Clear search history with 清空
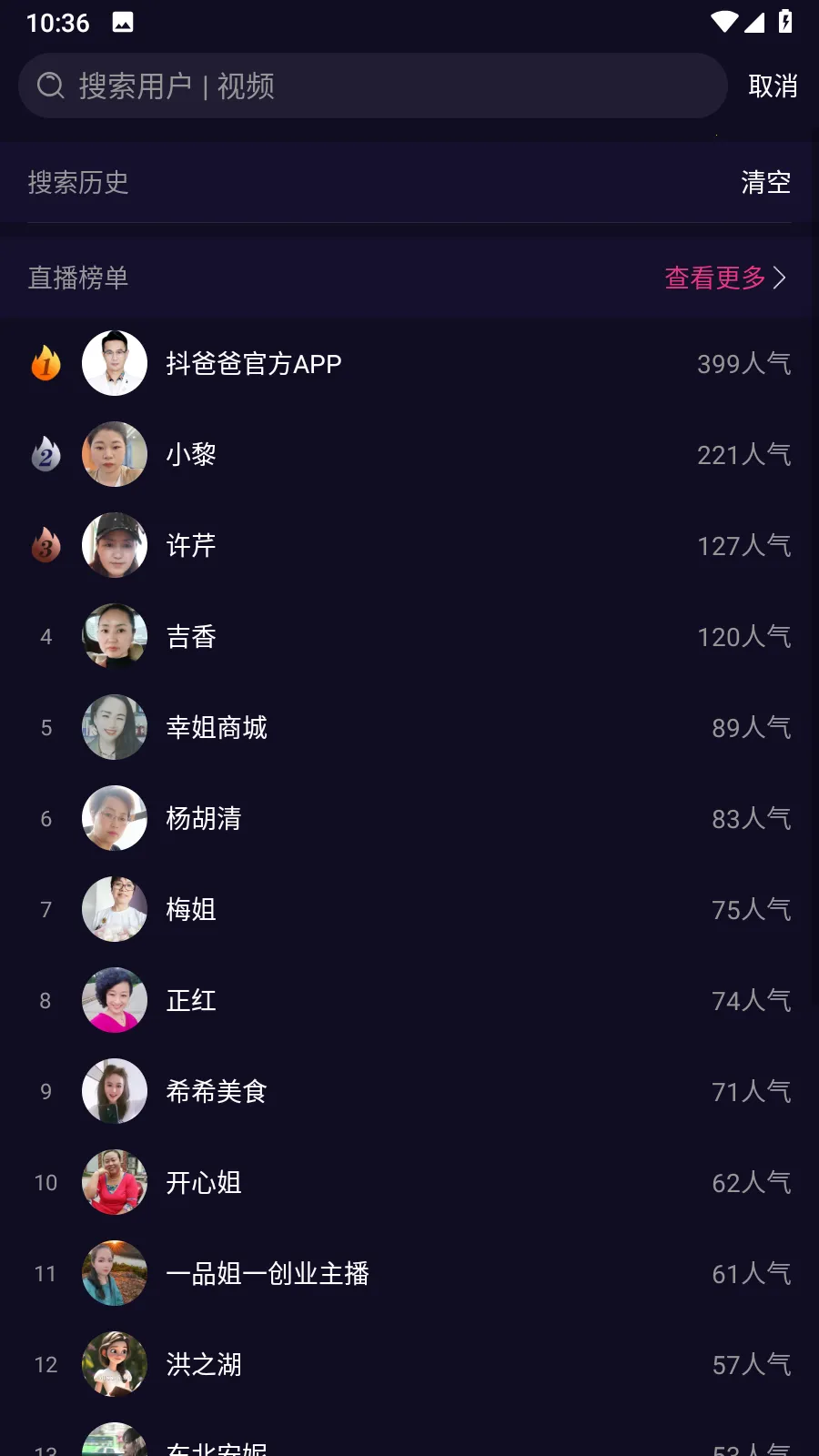The width and height of the screenshot is (819, 1456). [765, 182]
